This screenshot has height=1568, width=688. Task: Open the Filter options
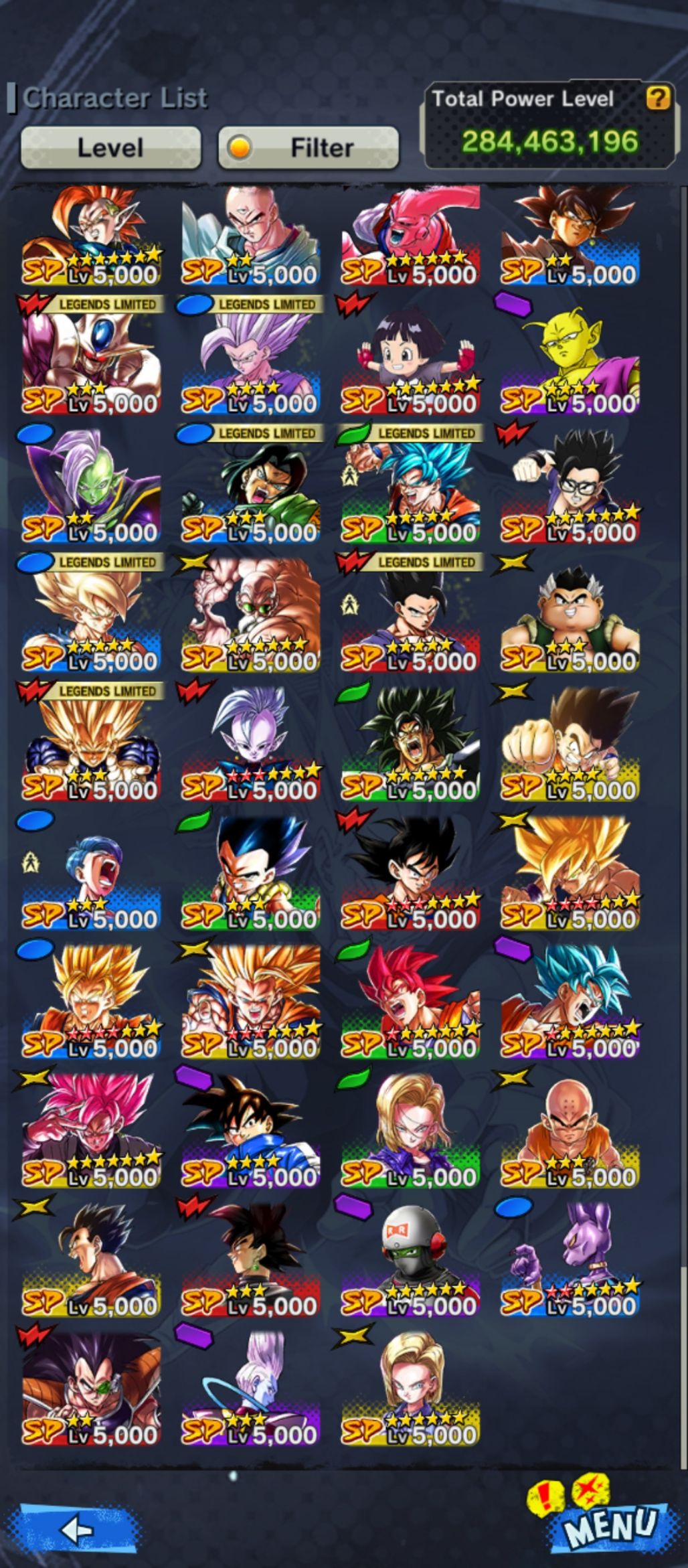[309, 147]
